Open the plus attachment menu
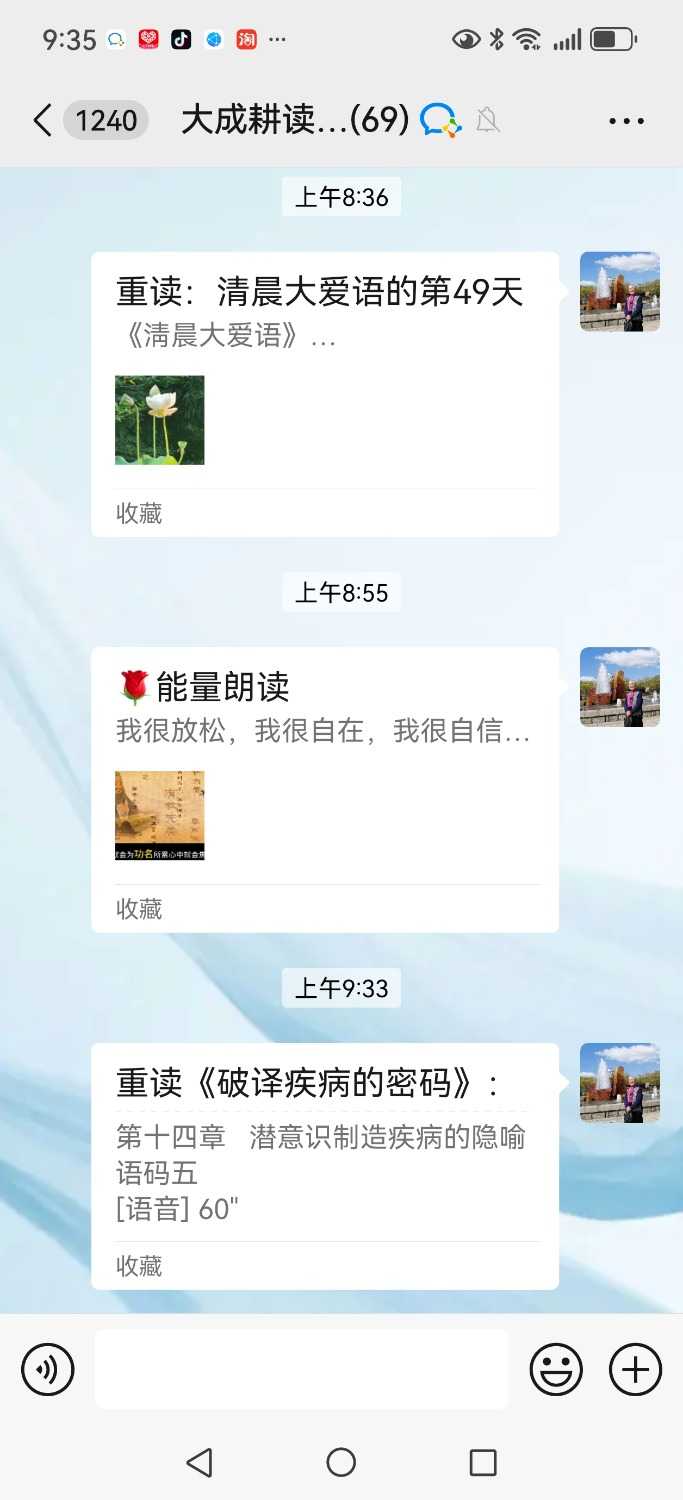 point(635,1369)
